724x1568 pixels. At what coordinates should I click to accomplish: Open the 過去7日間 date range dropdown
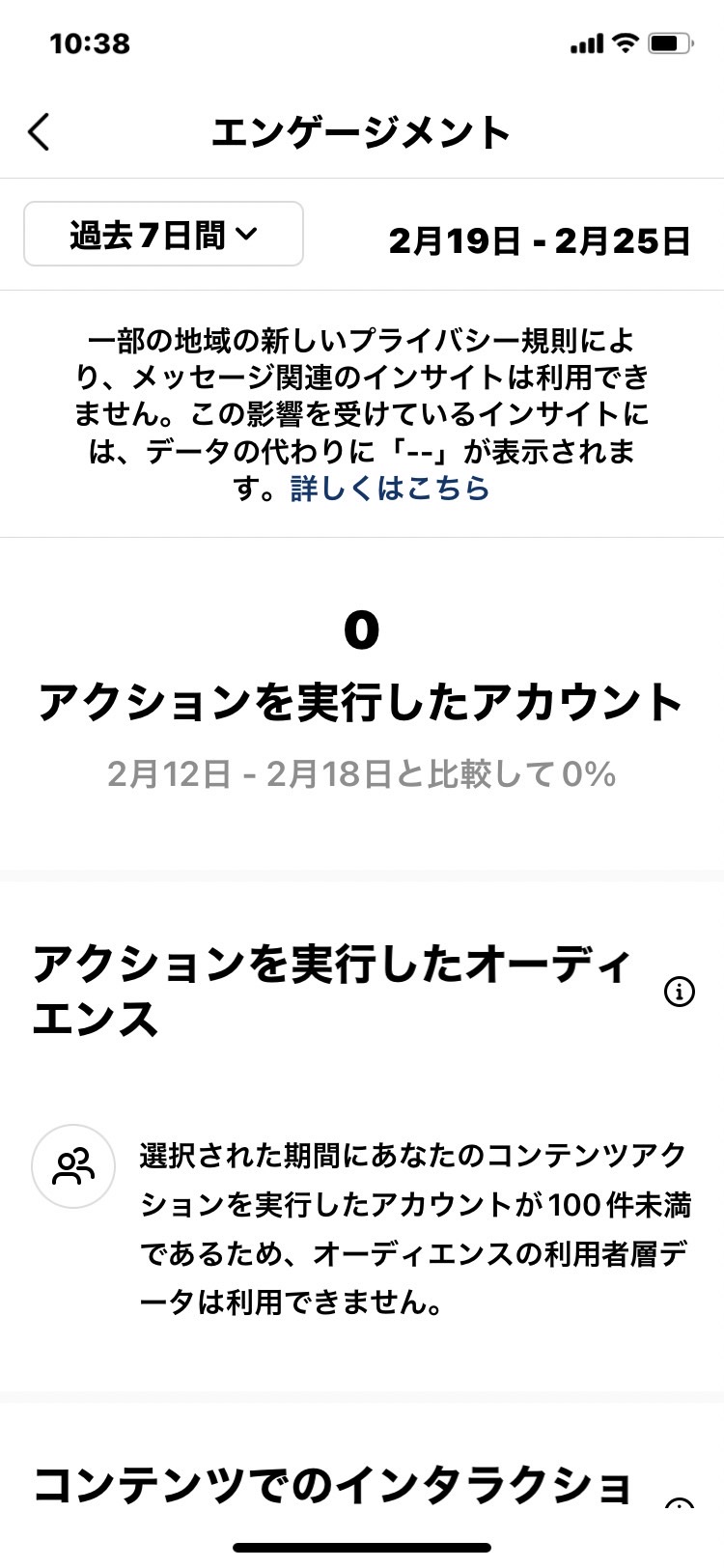tap(163, 234)
